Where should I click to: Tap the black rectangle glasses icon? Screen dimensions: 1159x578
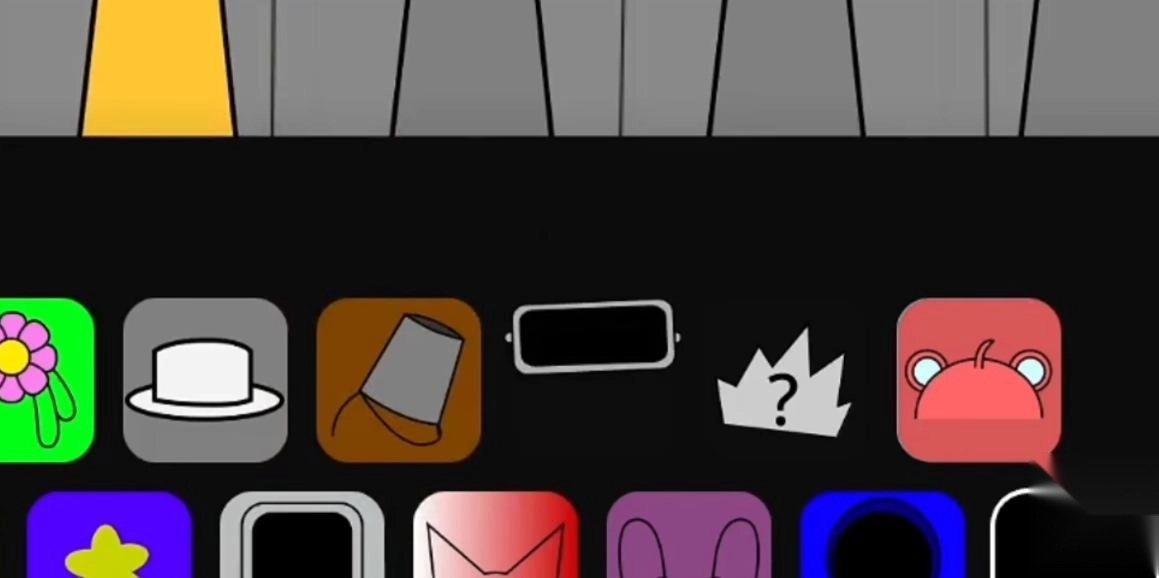pos(593,336)
